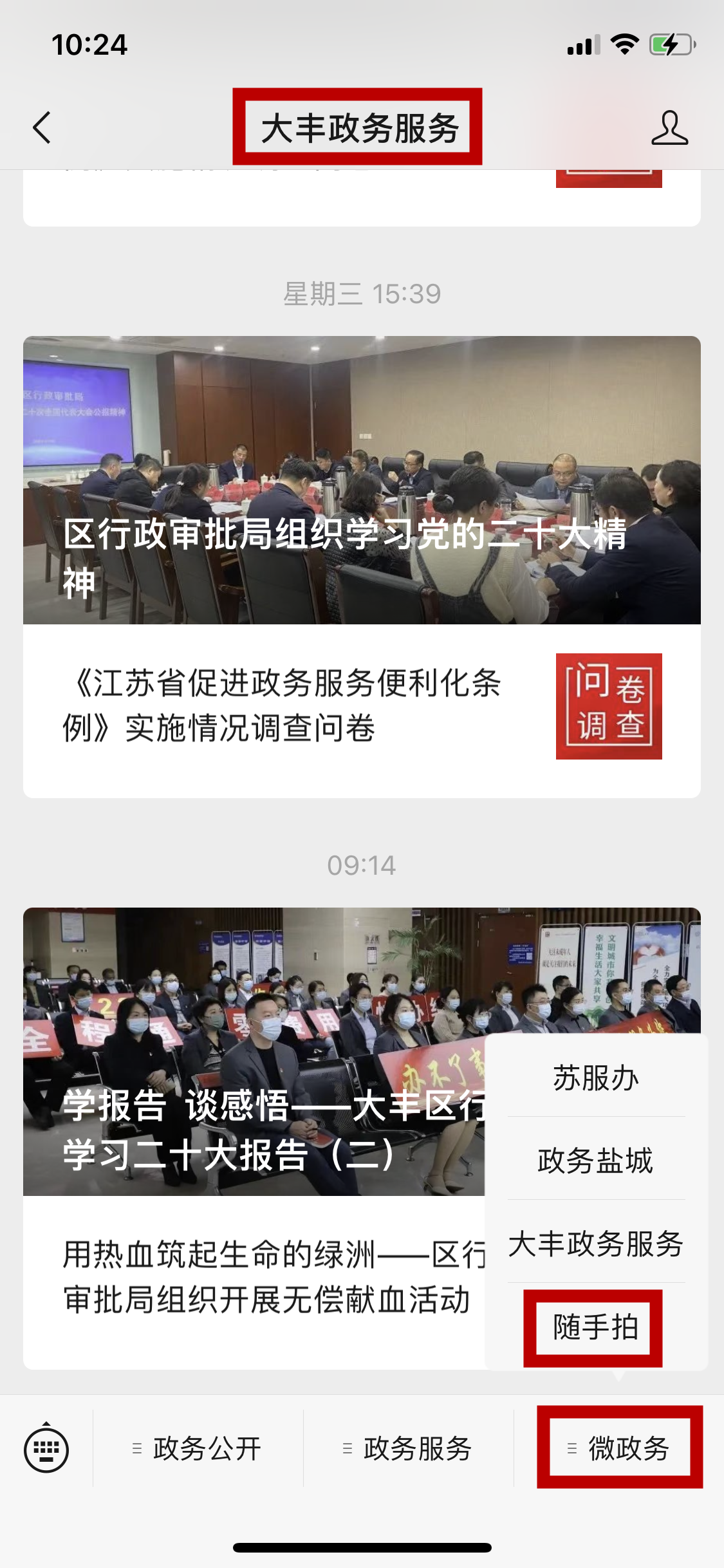Open the 政务公开 menu
724x1568 pixels.
(x=198, y=1448)
